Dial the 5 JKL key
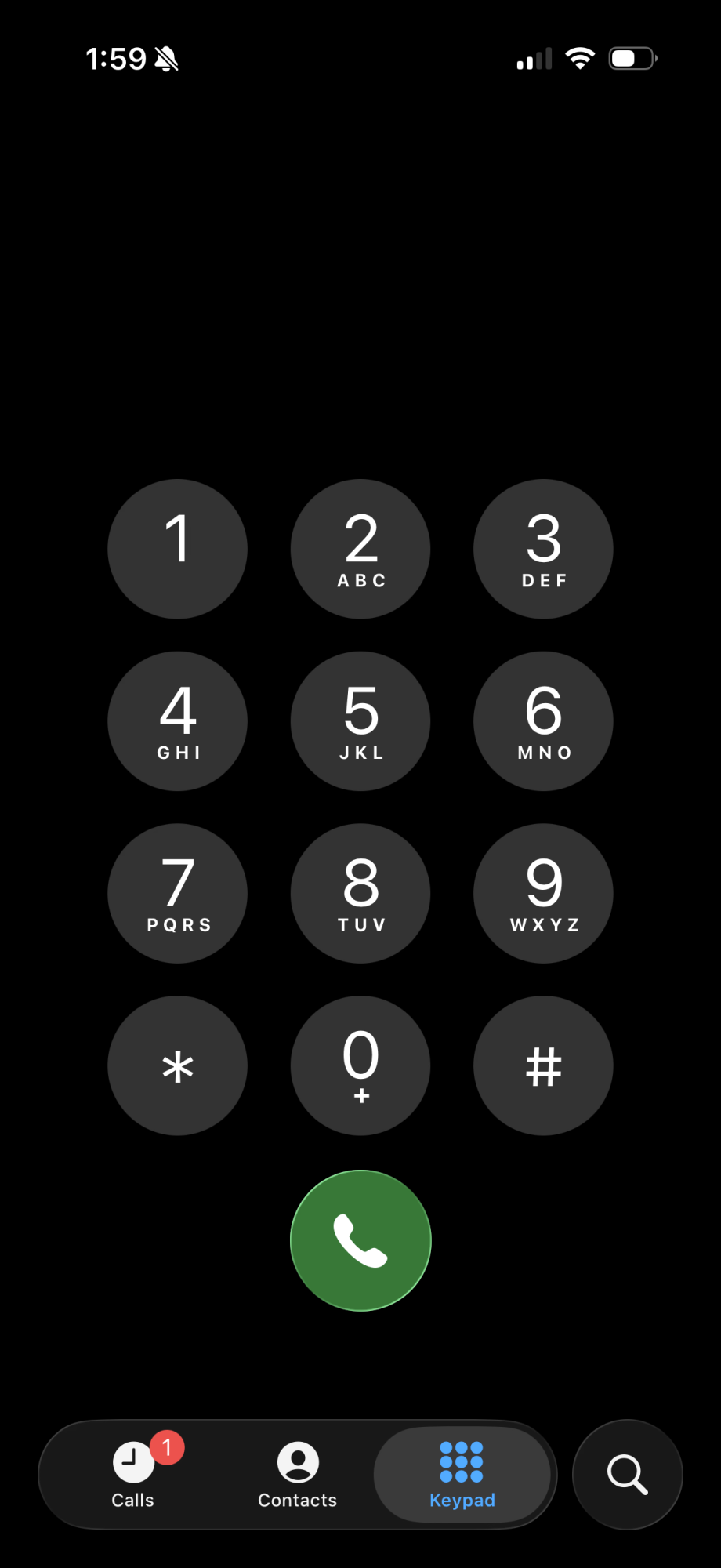Image resolution: width=721 pixels, height=1568 pixels. pyautogui.click(x=360, y=721)
